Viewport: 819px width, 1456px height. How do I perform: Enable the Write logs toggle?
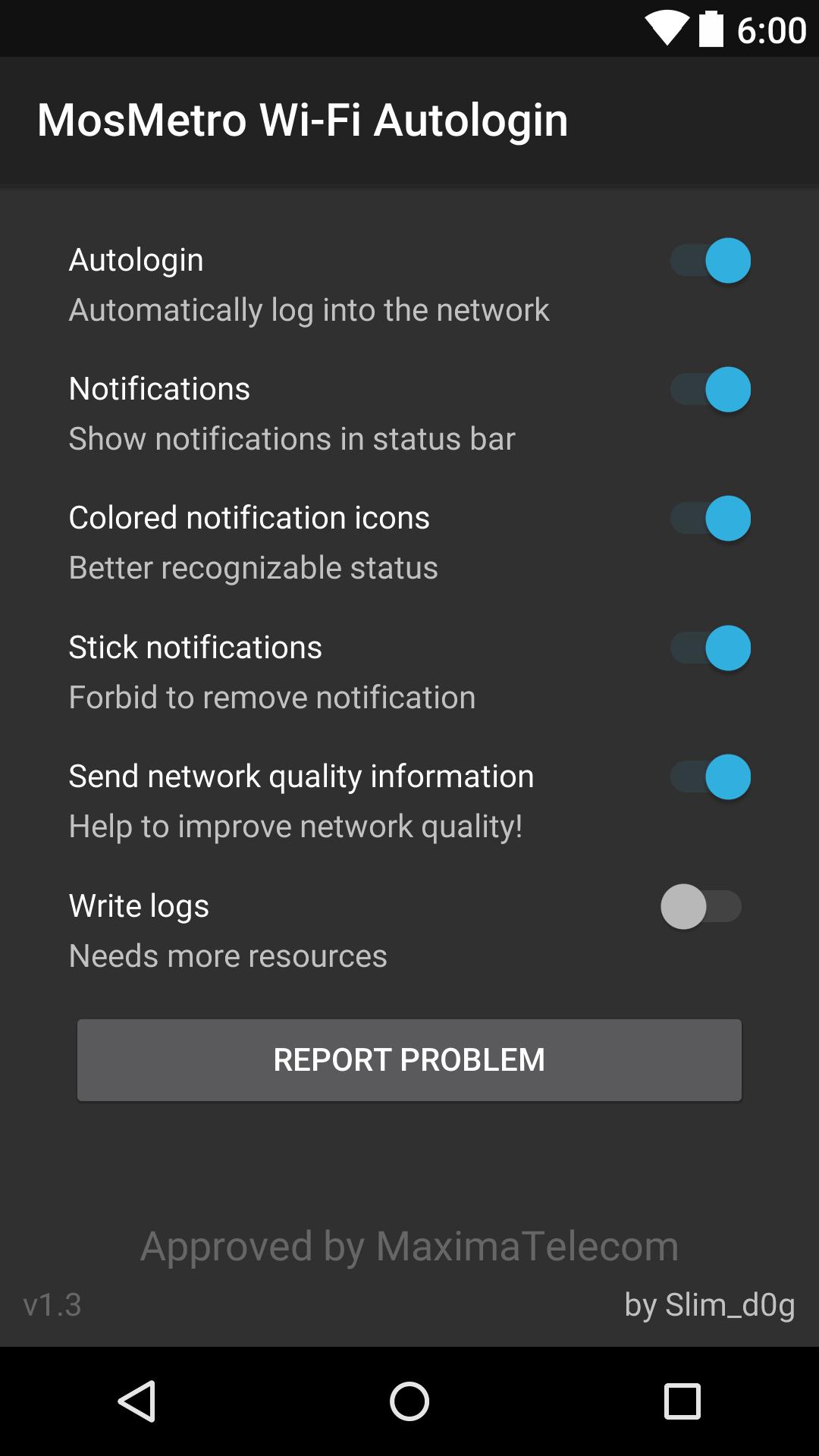699,906
